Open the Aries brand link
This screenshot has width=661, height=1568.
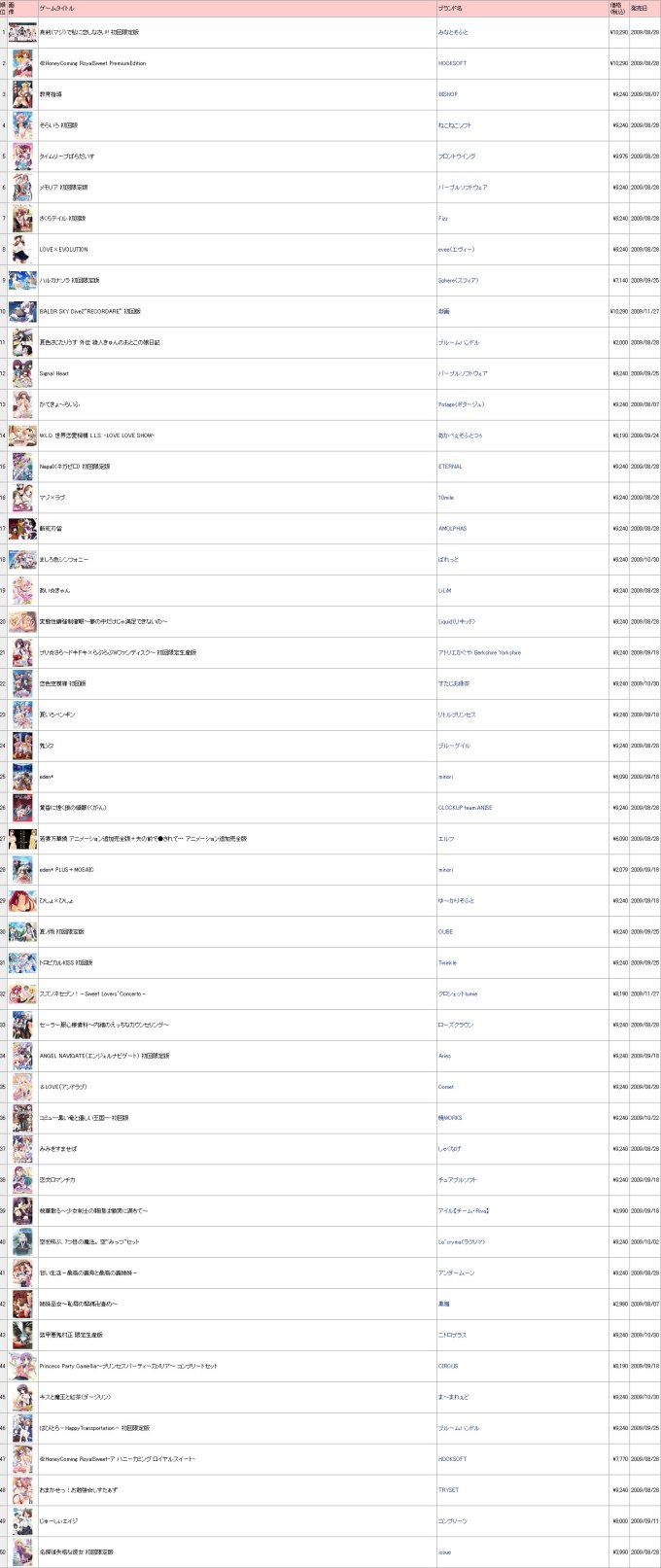click(x=444, y=1056)
